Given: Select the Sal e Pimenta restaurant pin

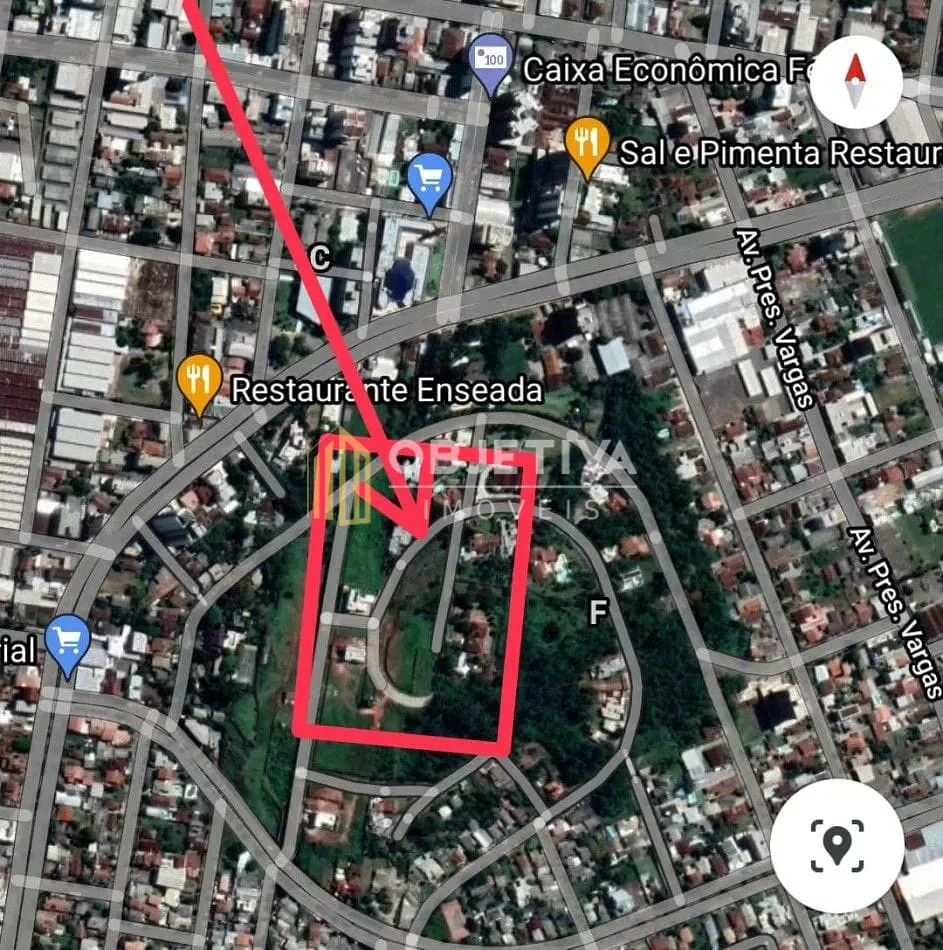Looking at the screenshot, I should coord(587,147).
